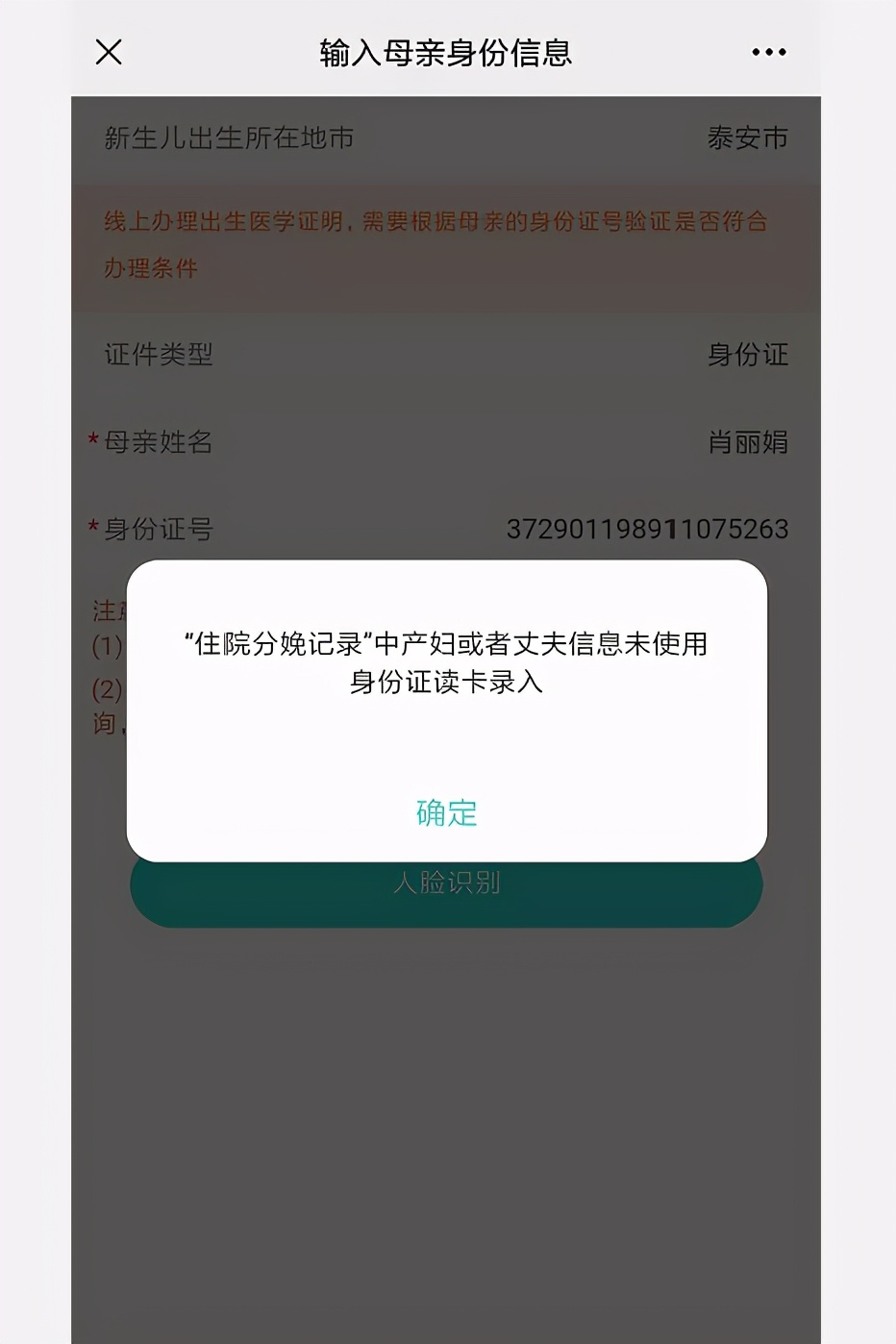896x1344 pixels.
Task: Tap the dimmed area below the form
Action: (445, 1106)
